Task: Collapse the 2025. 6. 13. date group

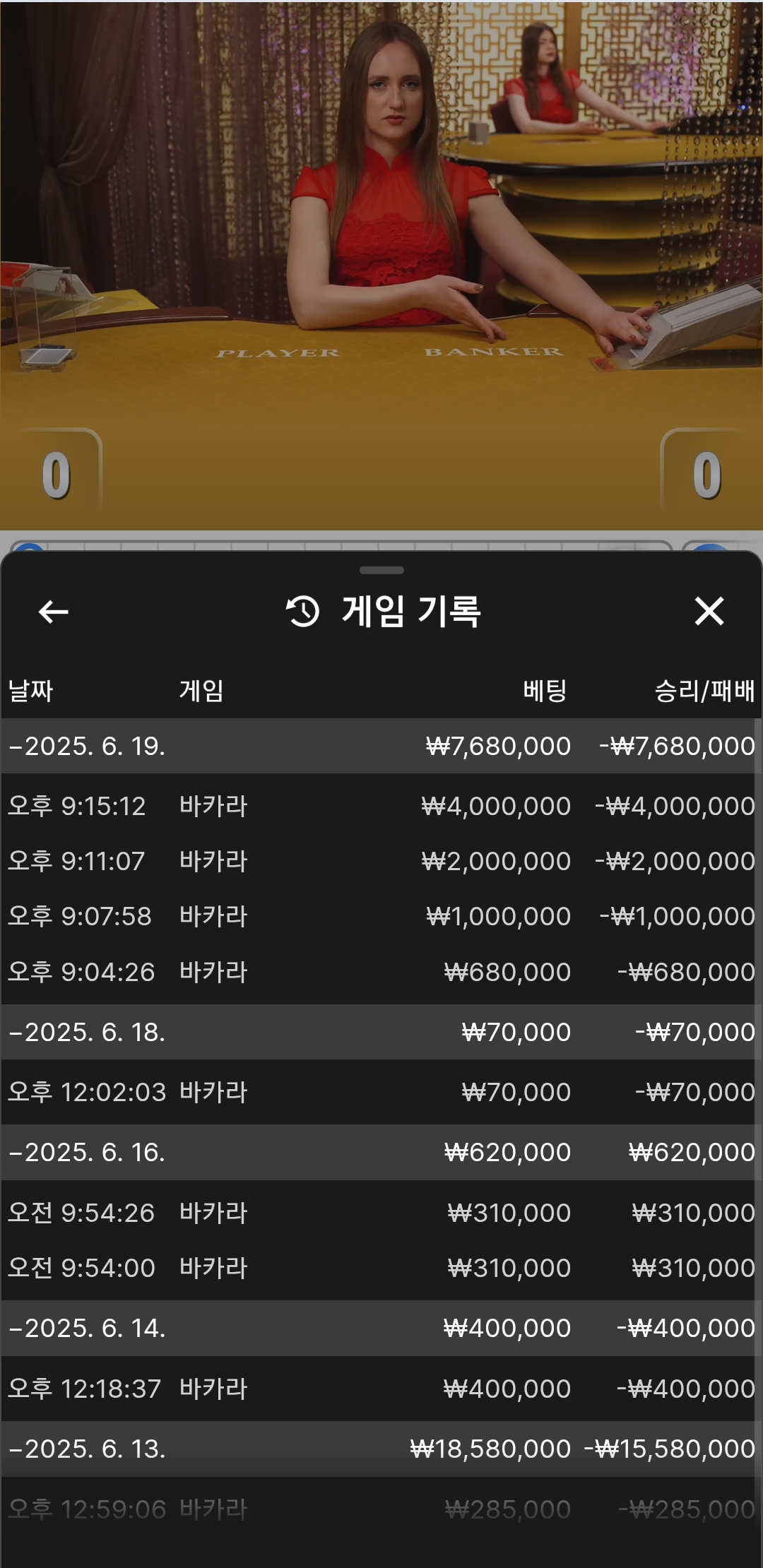Action: (x=379, y=1449)
